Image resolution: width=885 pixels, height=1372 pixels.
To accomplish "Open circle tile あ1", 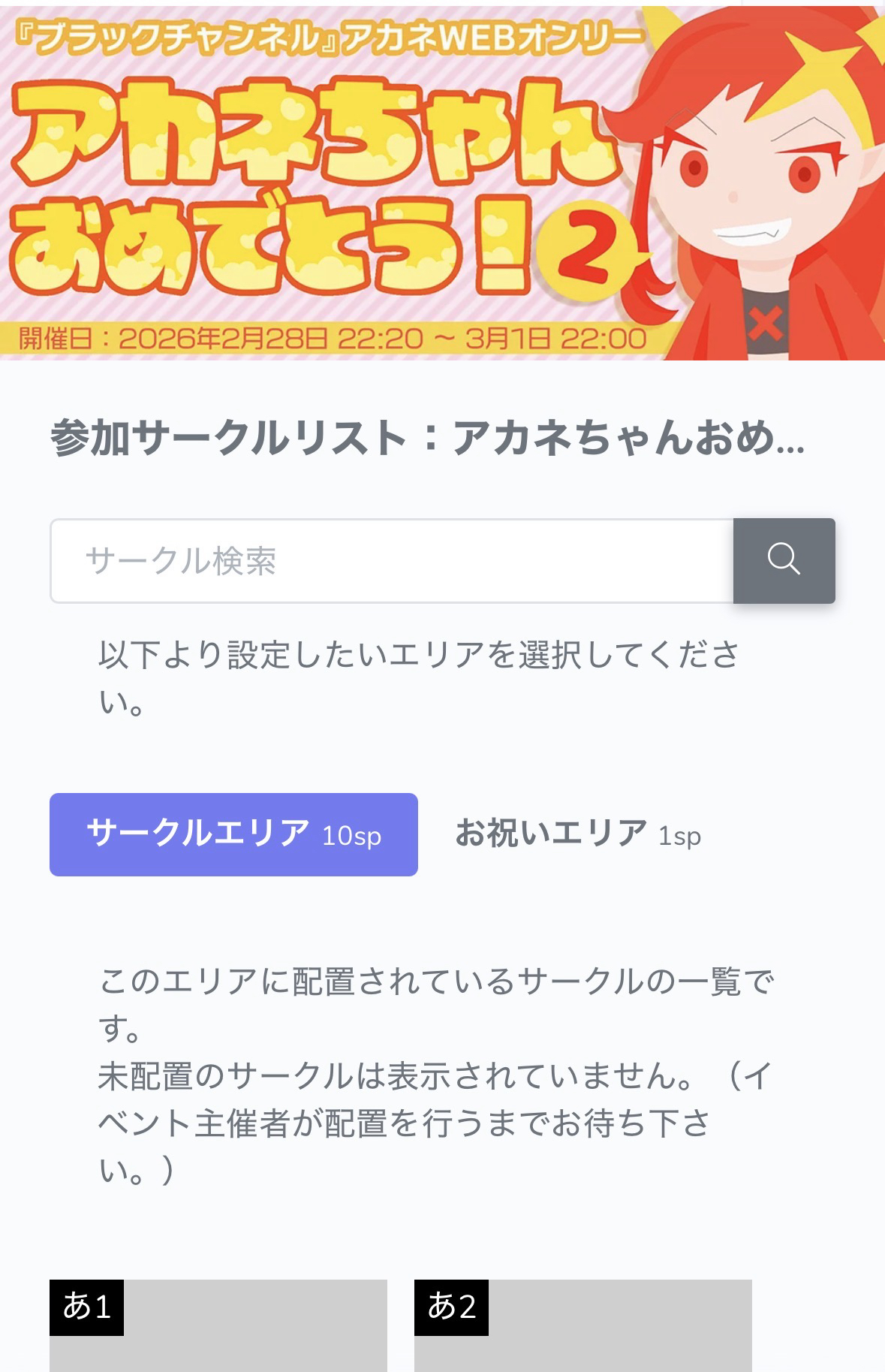I will [x=218, y=1329].
